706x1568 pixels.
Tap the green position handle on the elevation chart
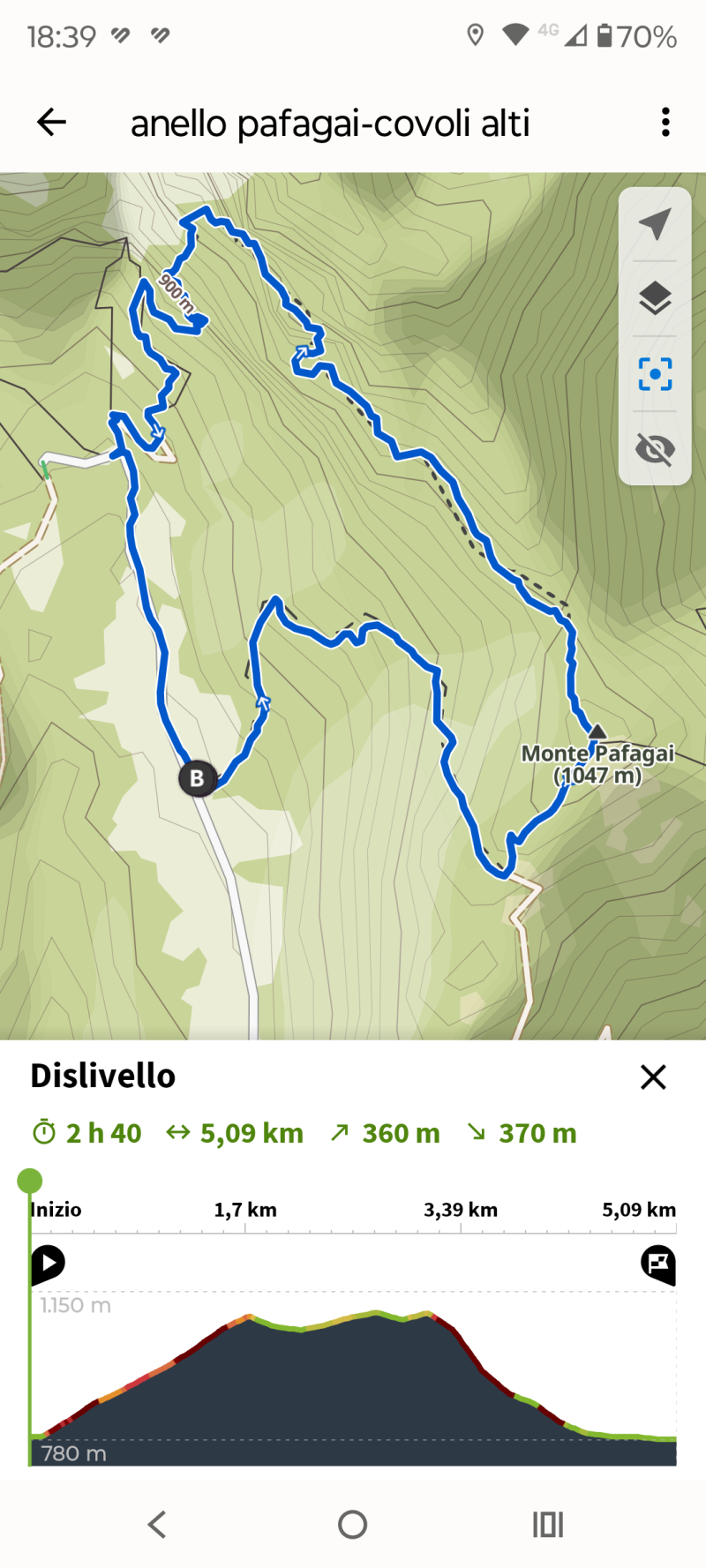[x=30, y=1181]
